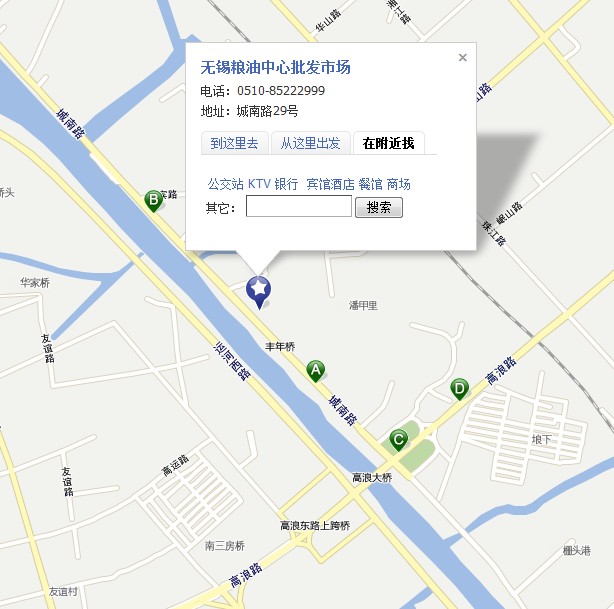Choose map marker D

click(x=460, y=388)
